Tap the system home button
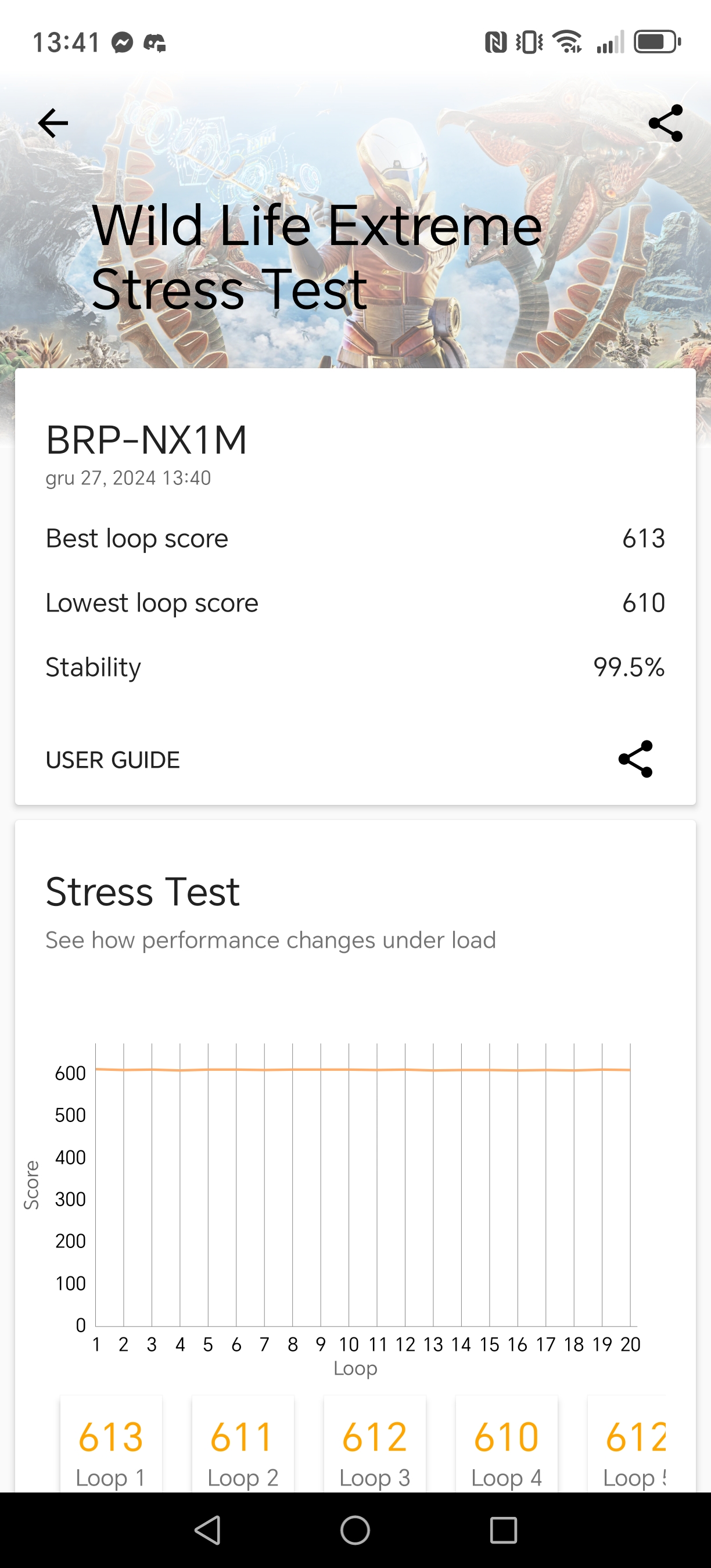 (x=355, y=1530)
